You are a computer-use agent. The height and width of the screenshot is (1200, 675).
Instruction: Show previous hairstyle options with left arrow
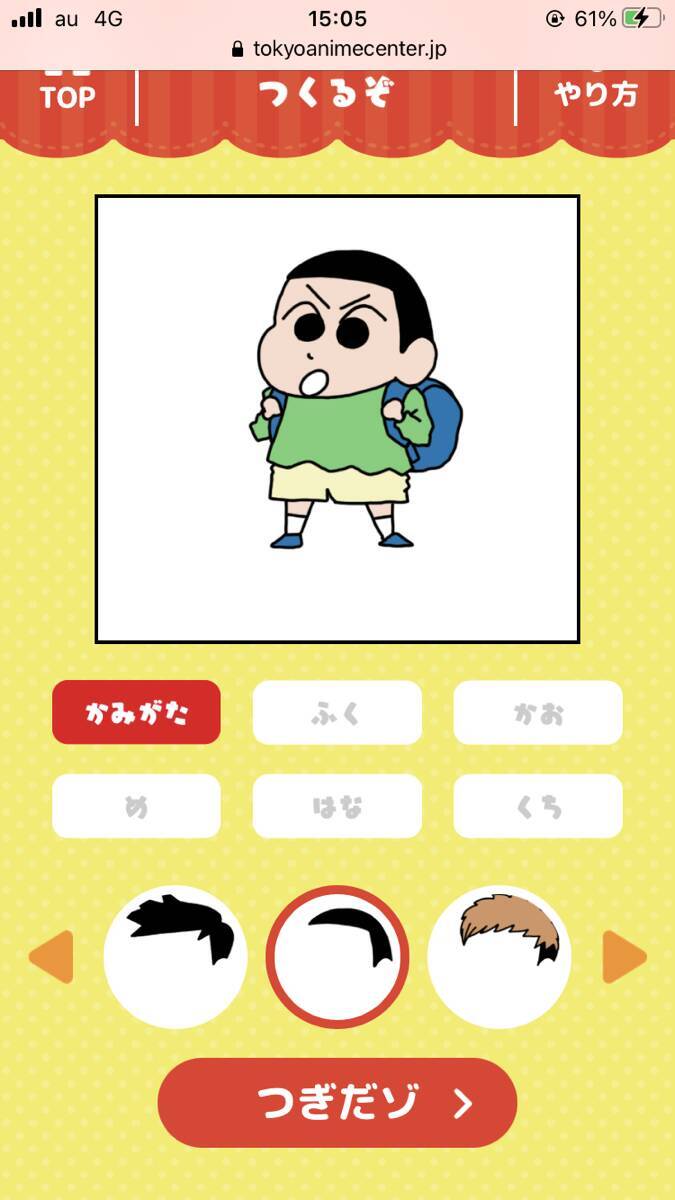(51, 957)
